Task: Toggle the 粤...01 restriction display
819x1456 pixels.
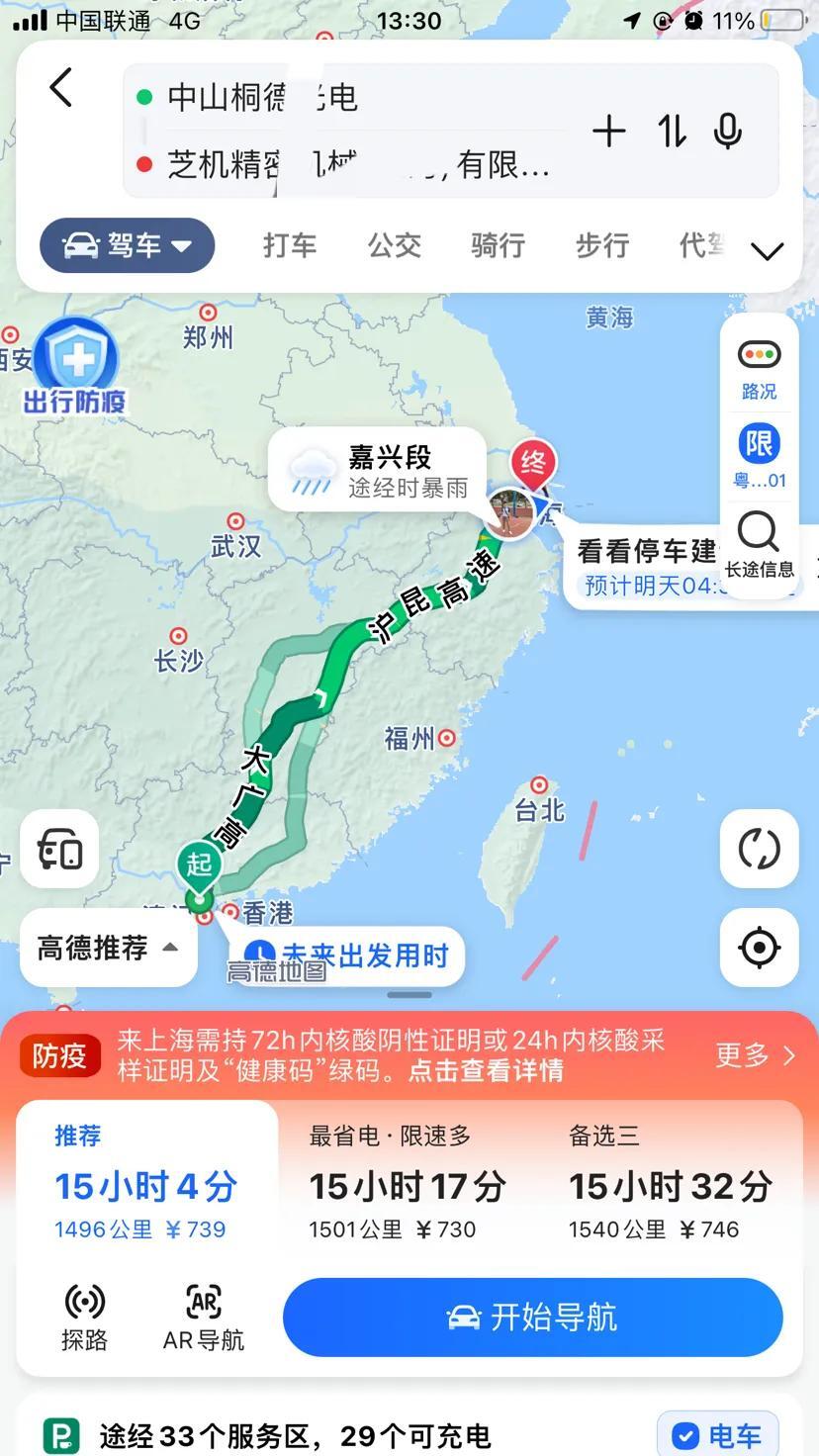Action: click(758, 455)
